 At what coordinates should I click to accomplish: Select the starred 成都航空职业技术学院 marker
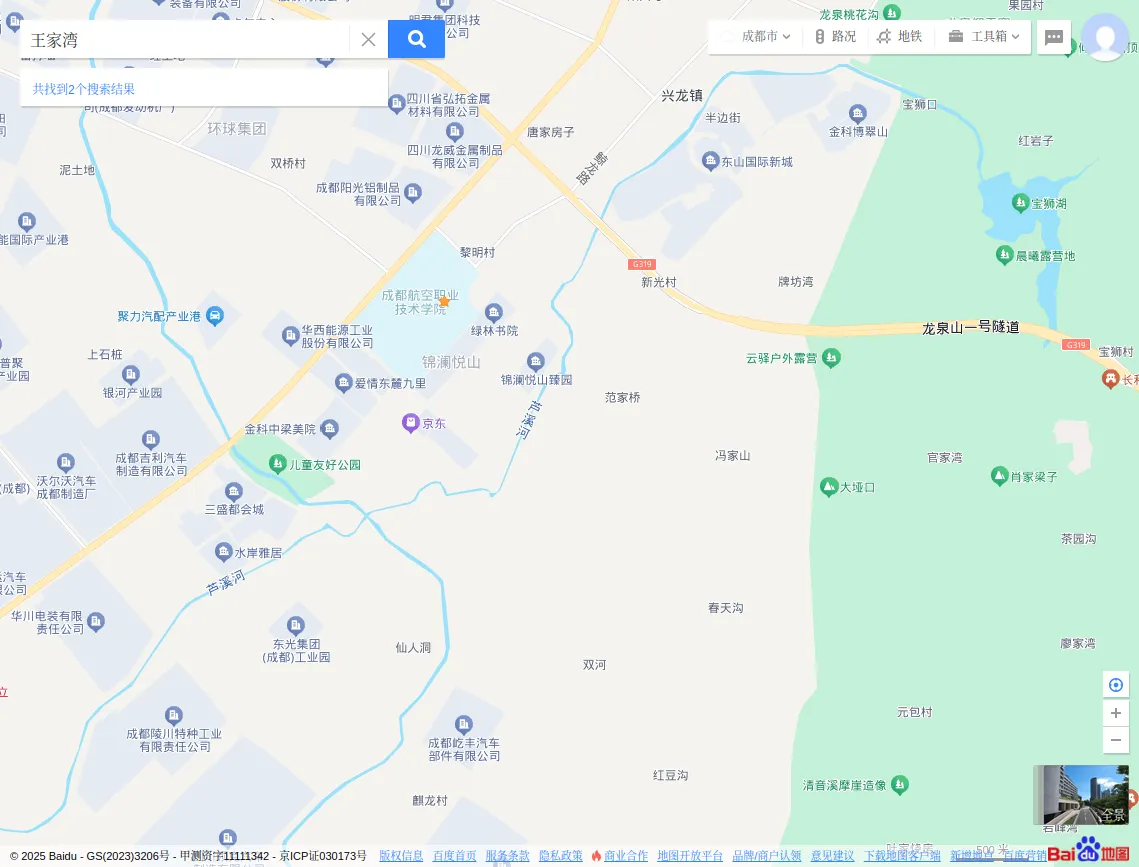point(444,301)
